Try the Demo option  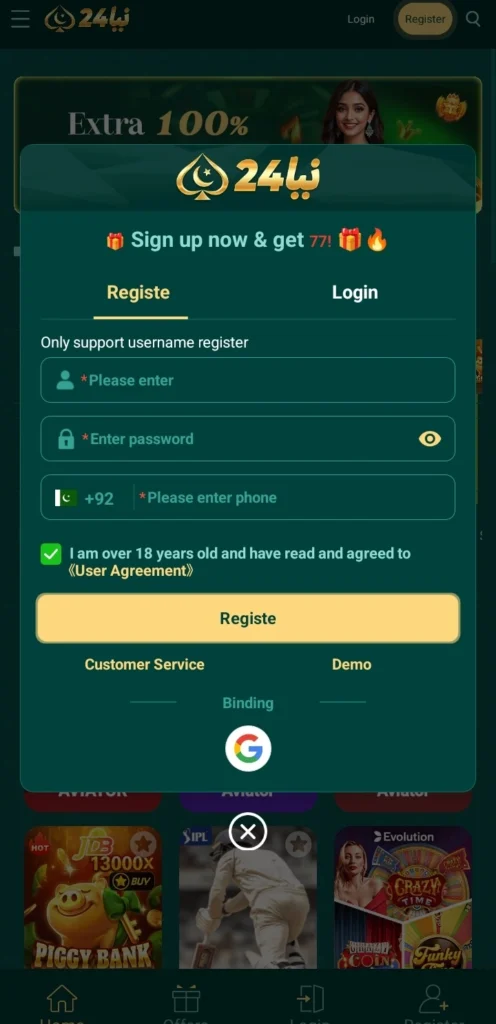point(352,665)
